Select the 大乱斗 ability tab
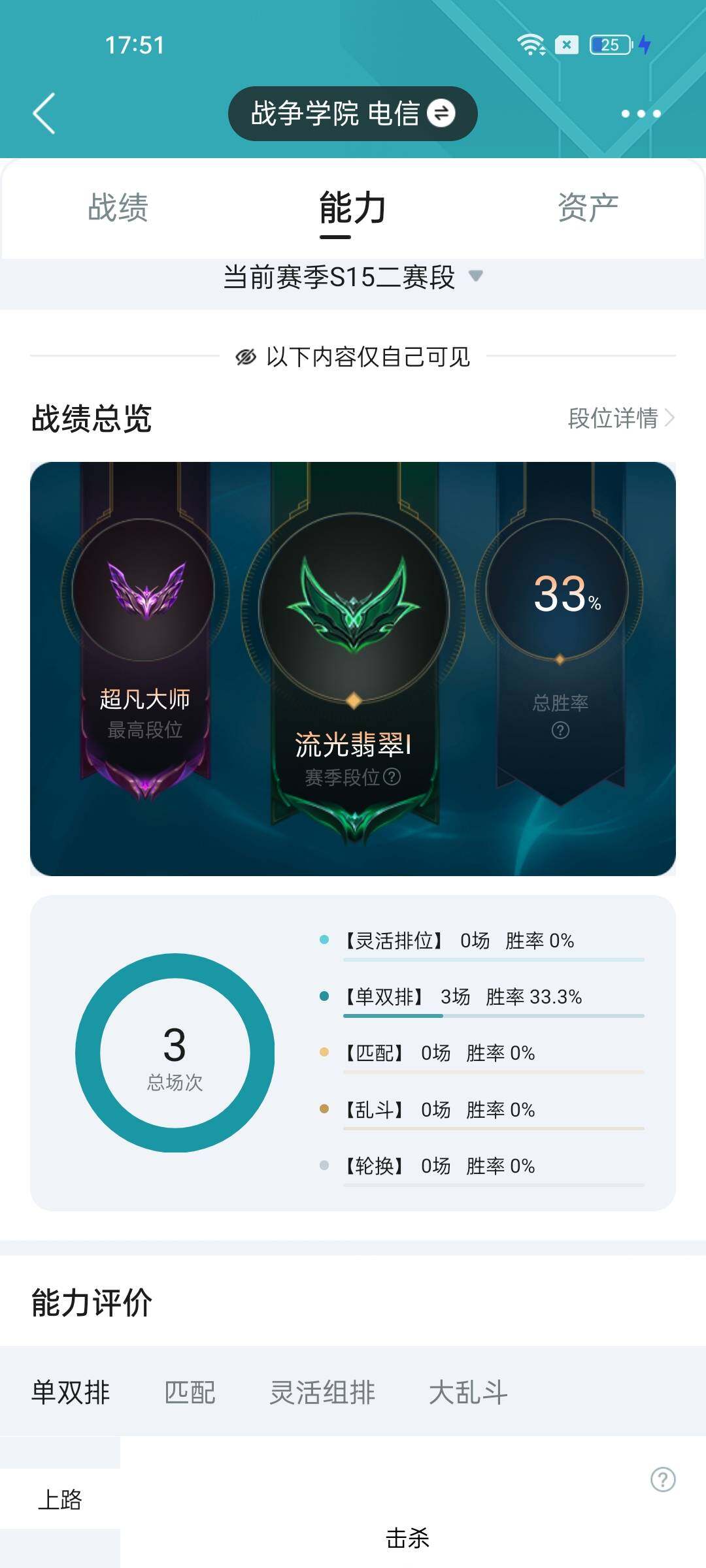The width and height of the screenshot is (706, 1568). pyautogui.click(x=468, y=1392)
